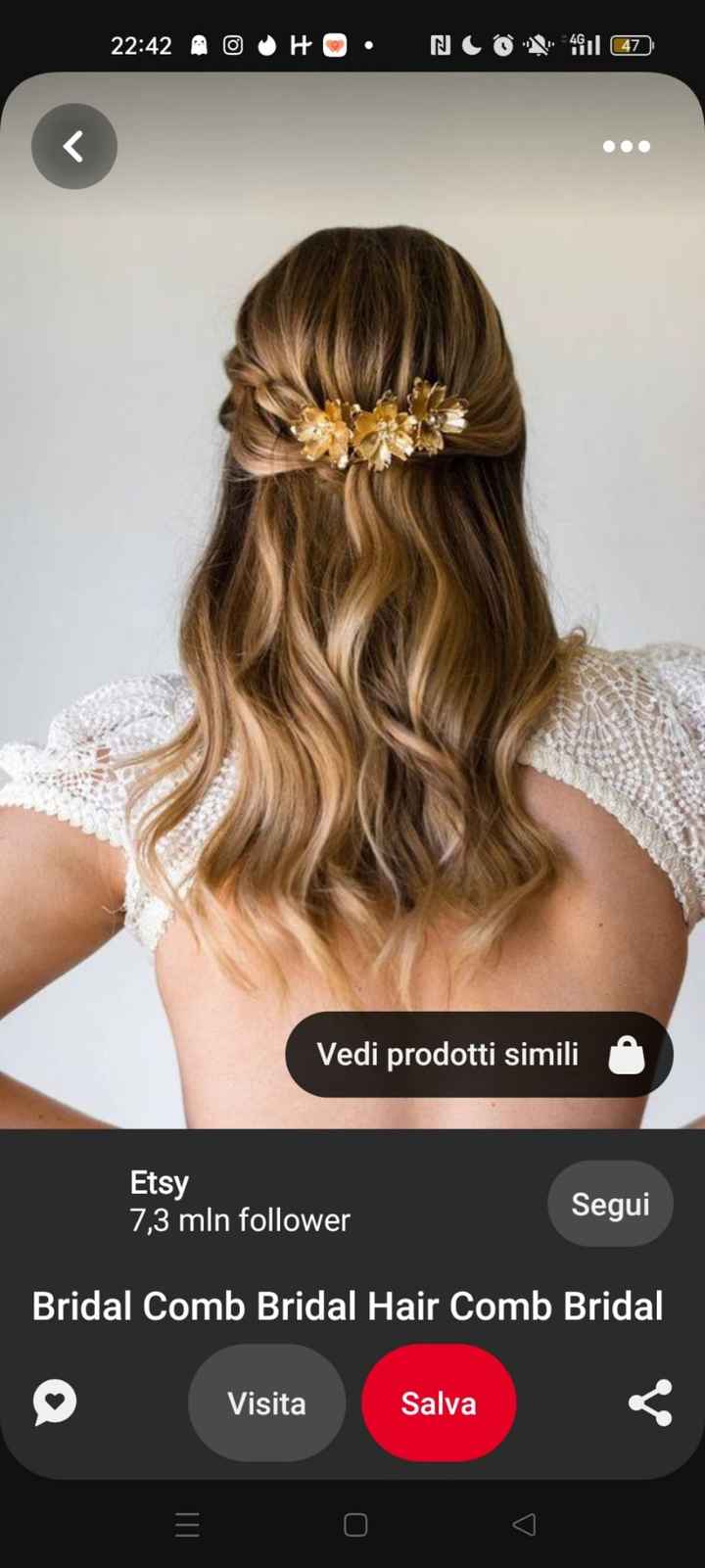
Task: Open the heart reaction comment icon
Action: (55, 1402)
